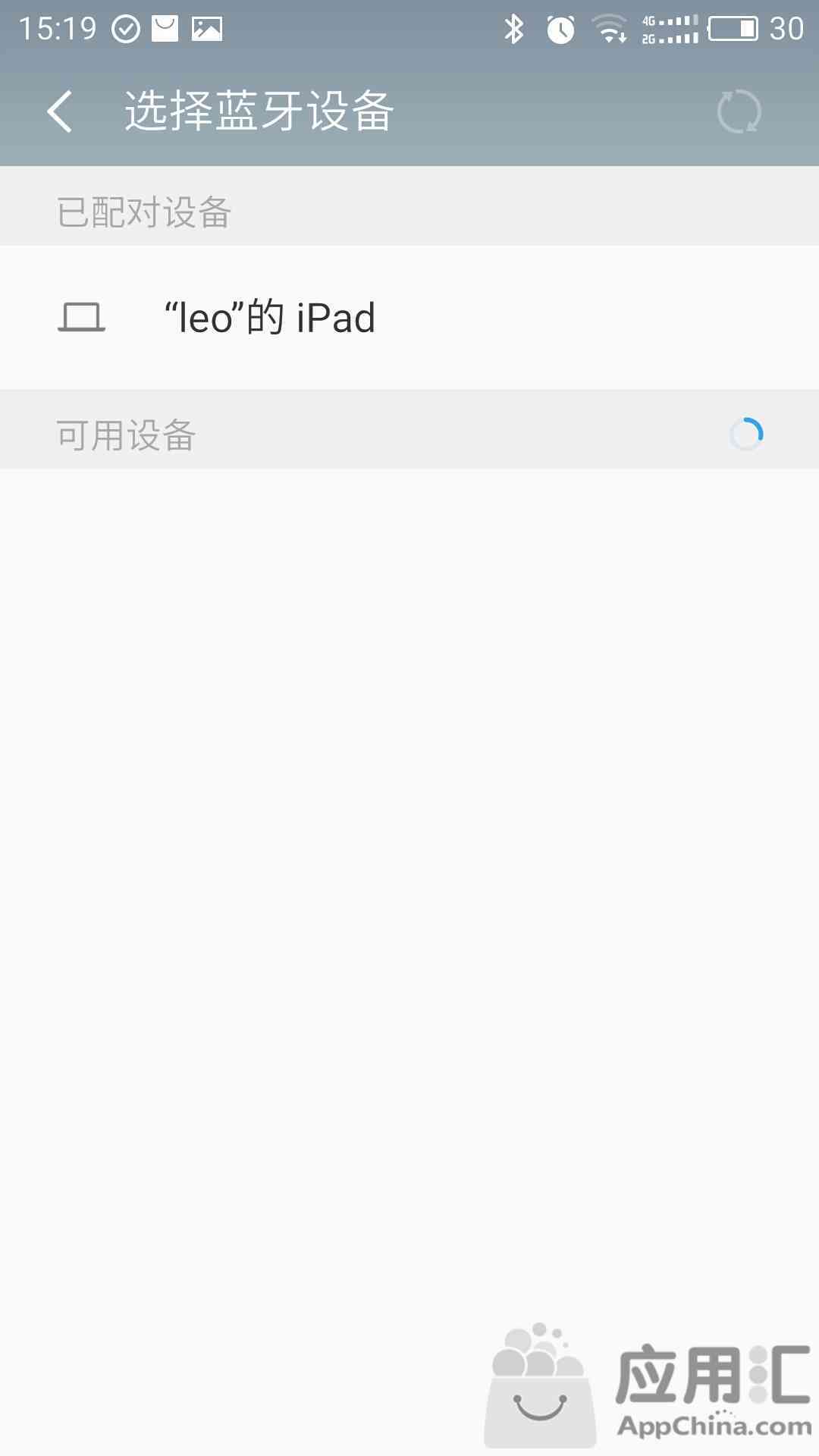Go back from the Bluetooth device selection
Image resolution: width=819 pixels, height=1456 pixels.
pos(59,111)
